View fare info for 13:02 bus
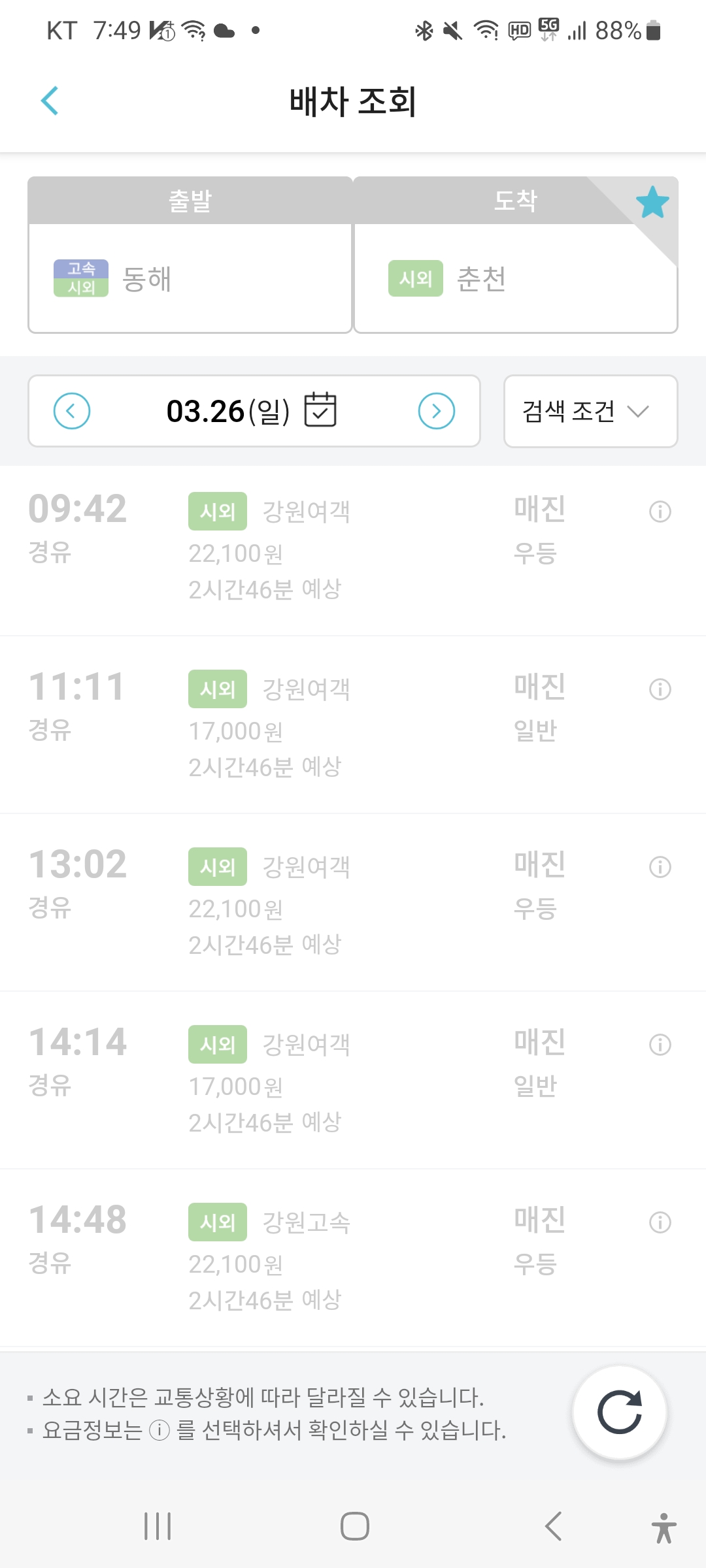This screenshot has width=706, height=1568. click(x=660, y=867)
